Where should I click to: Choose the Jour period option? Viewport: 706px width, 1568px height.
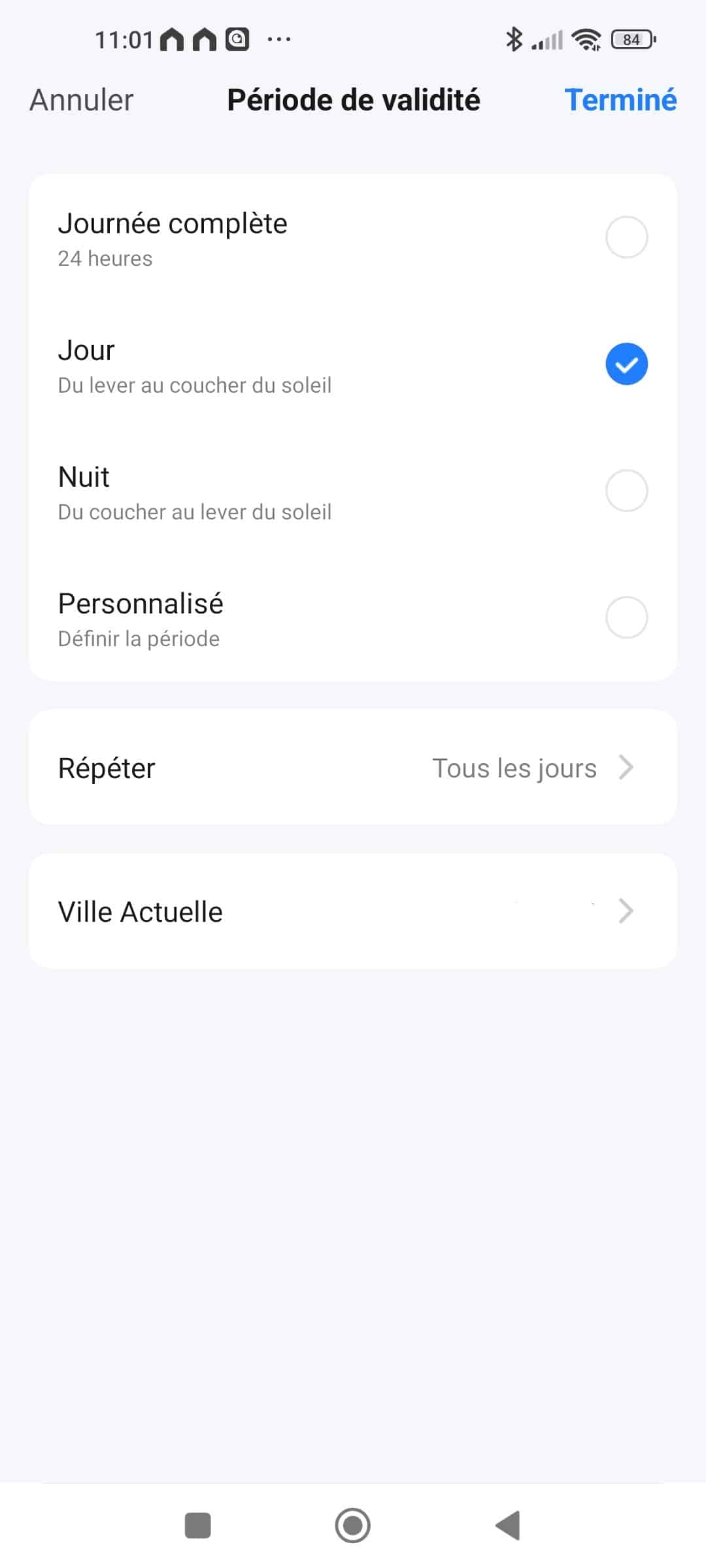[x=353, y=365]
